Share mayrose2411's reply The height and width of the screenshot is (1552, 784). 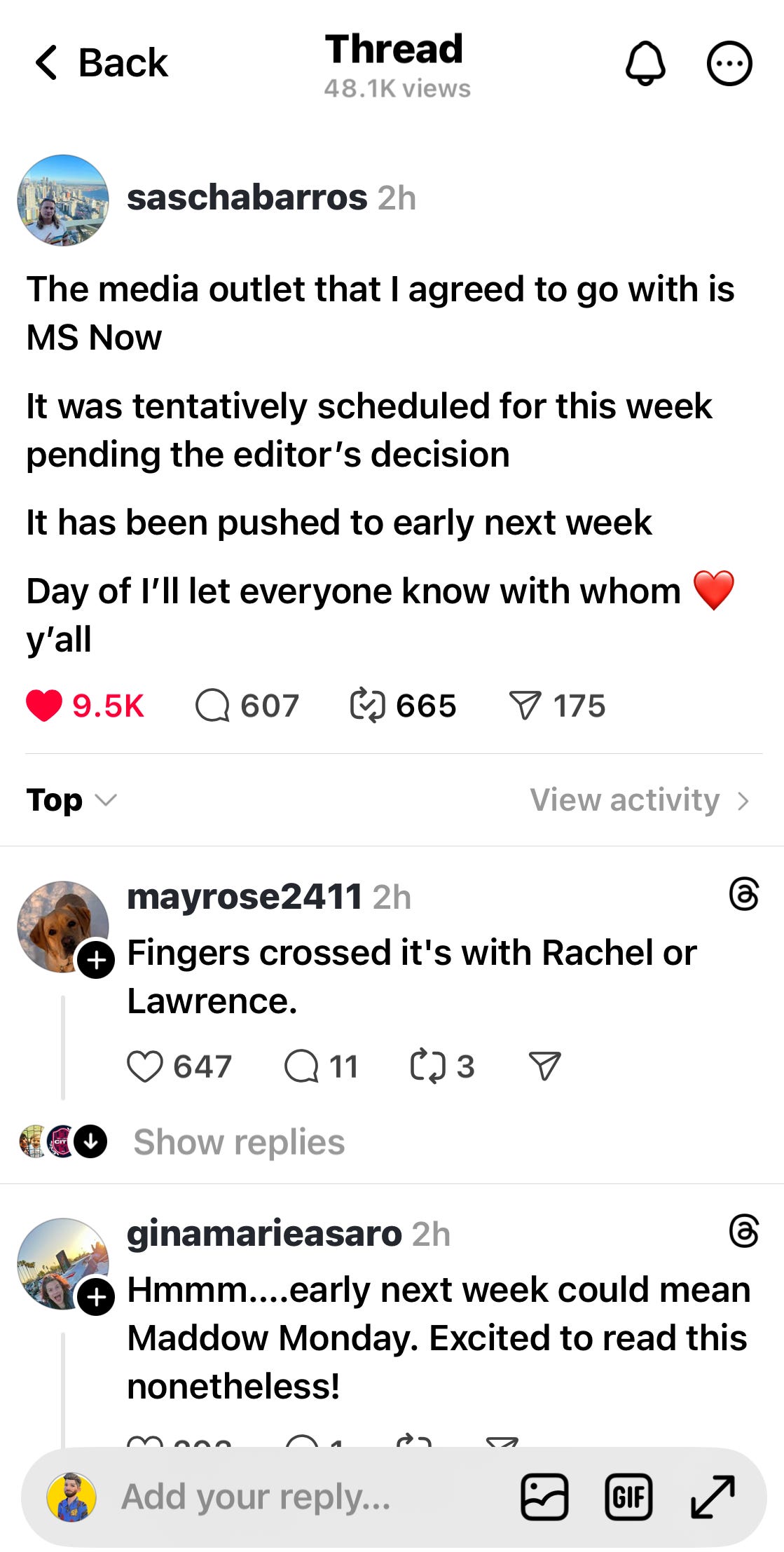click(x=545, y=1066)
